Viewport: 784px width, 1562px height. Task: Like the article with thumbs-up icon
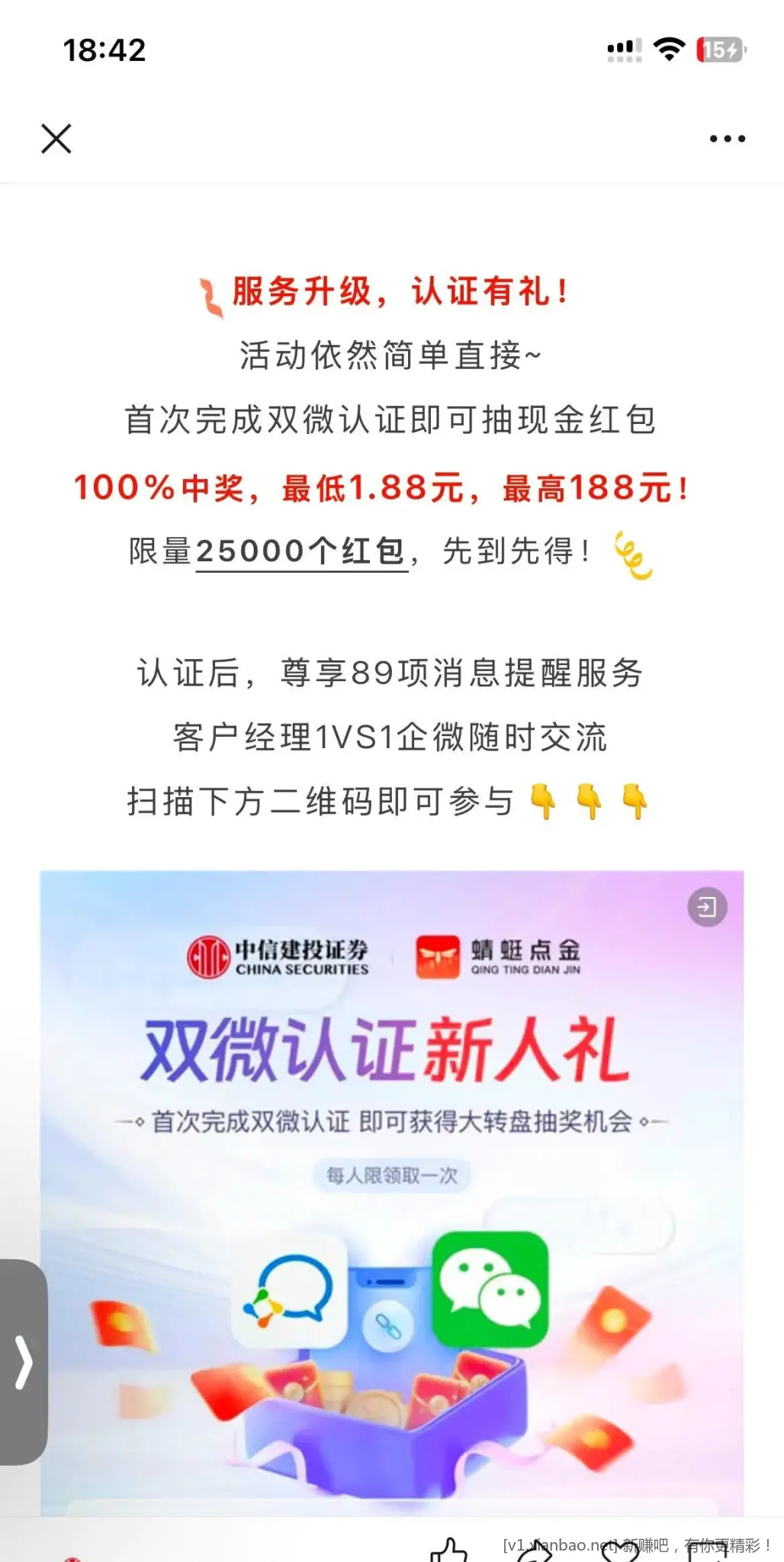tap(448, 1551)
